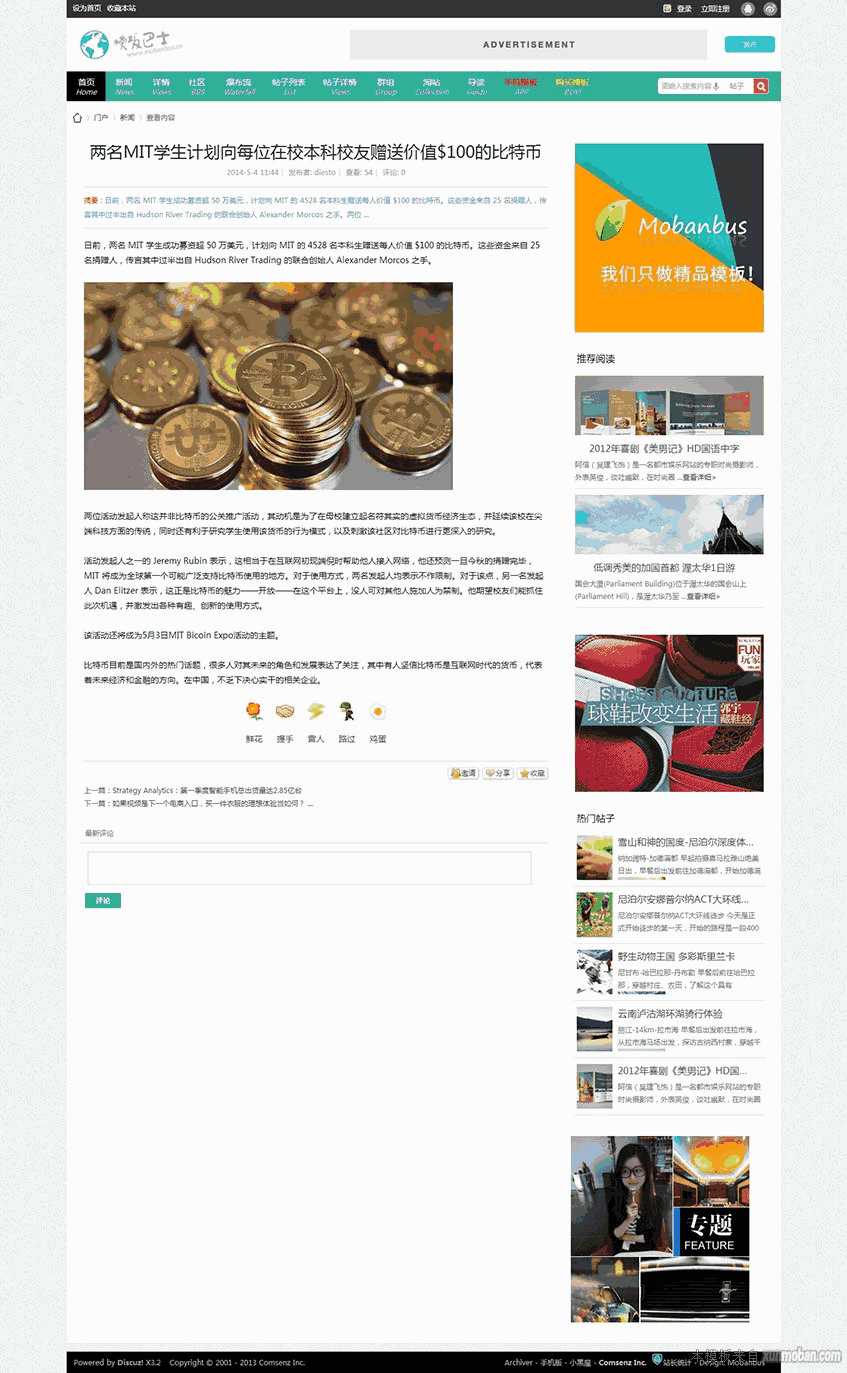This screenshot has height=1373, width=847.
Task: Tap 立即注册 register link
Action: tap(715, 8)
